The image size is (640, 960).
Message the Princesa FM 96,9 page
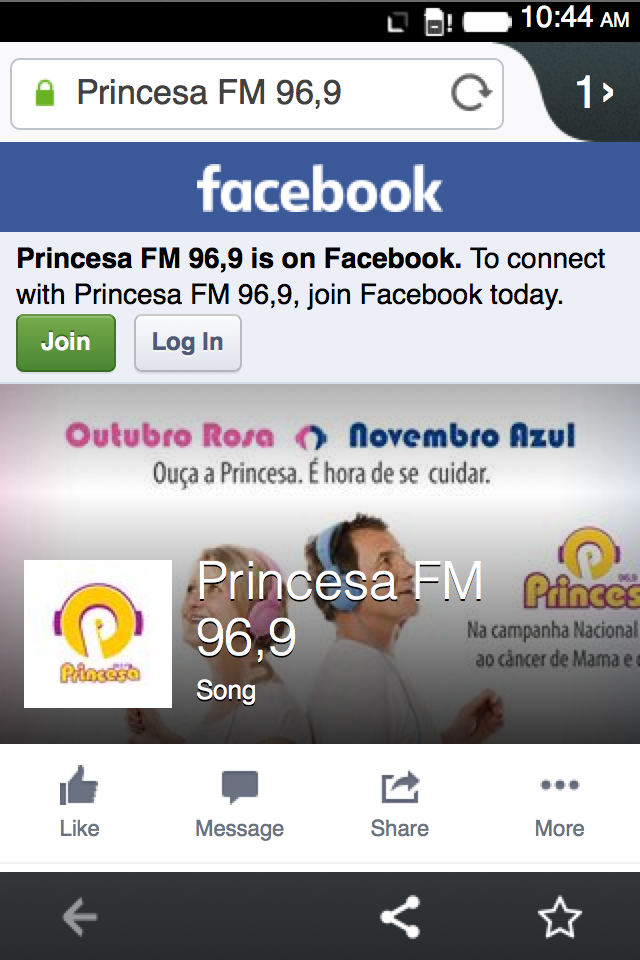pyautogui.click(x=239, y=803)
